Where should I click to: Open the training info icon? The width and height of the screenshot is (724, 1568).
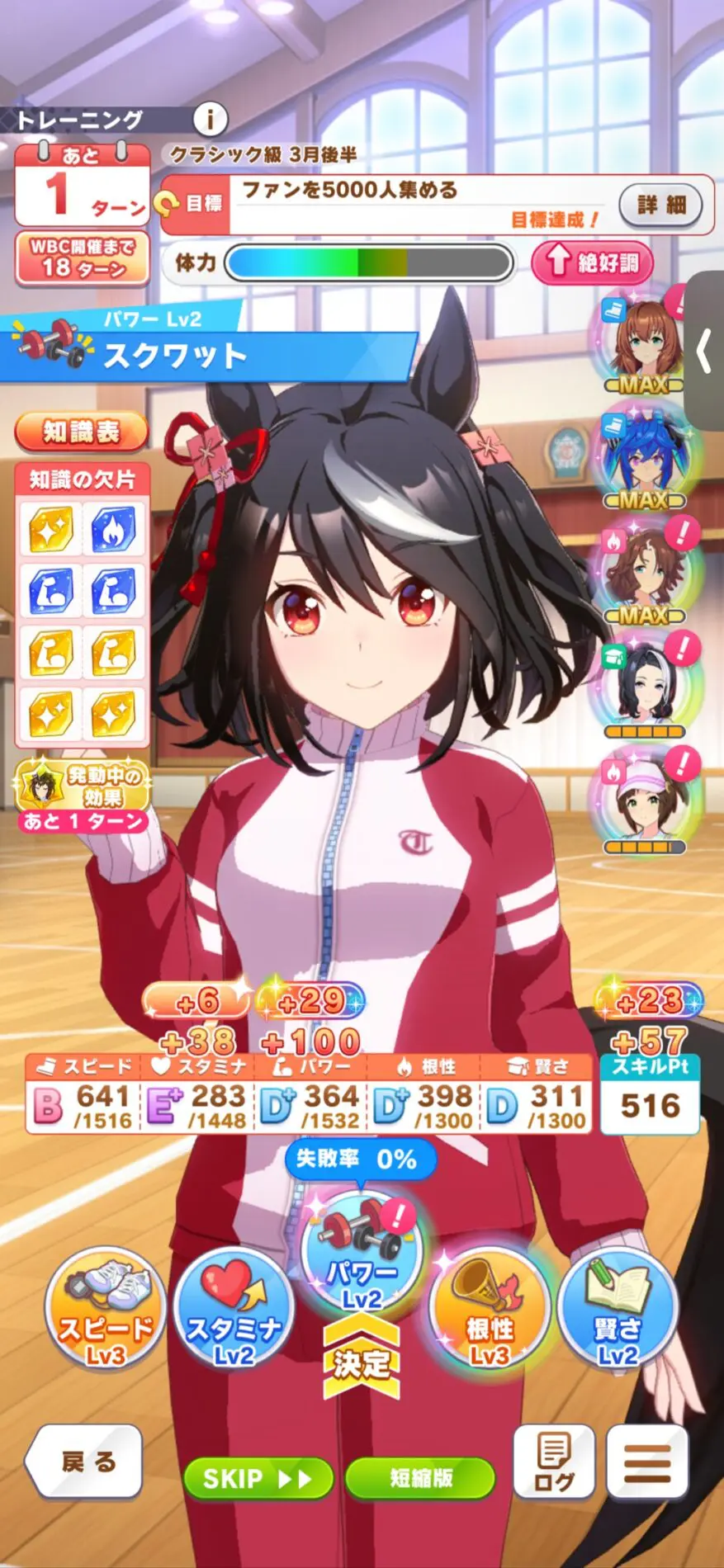coord(210,120)
